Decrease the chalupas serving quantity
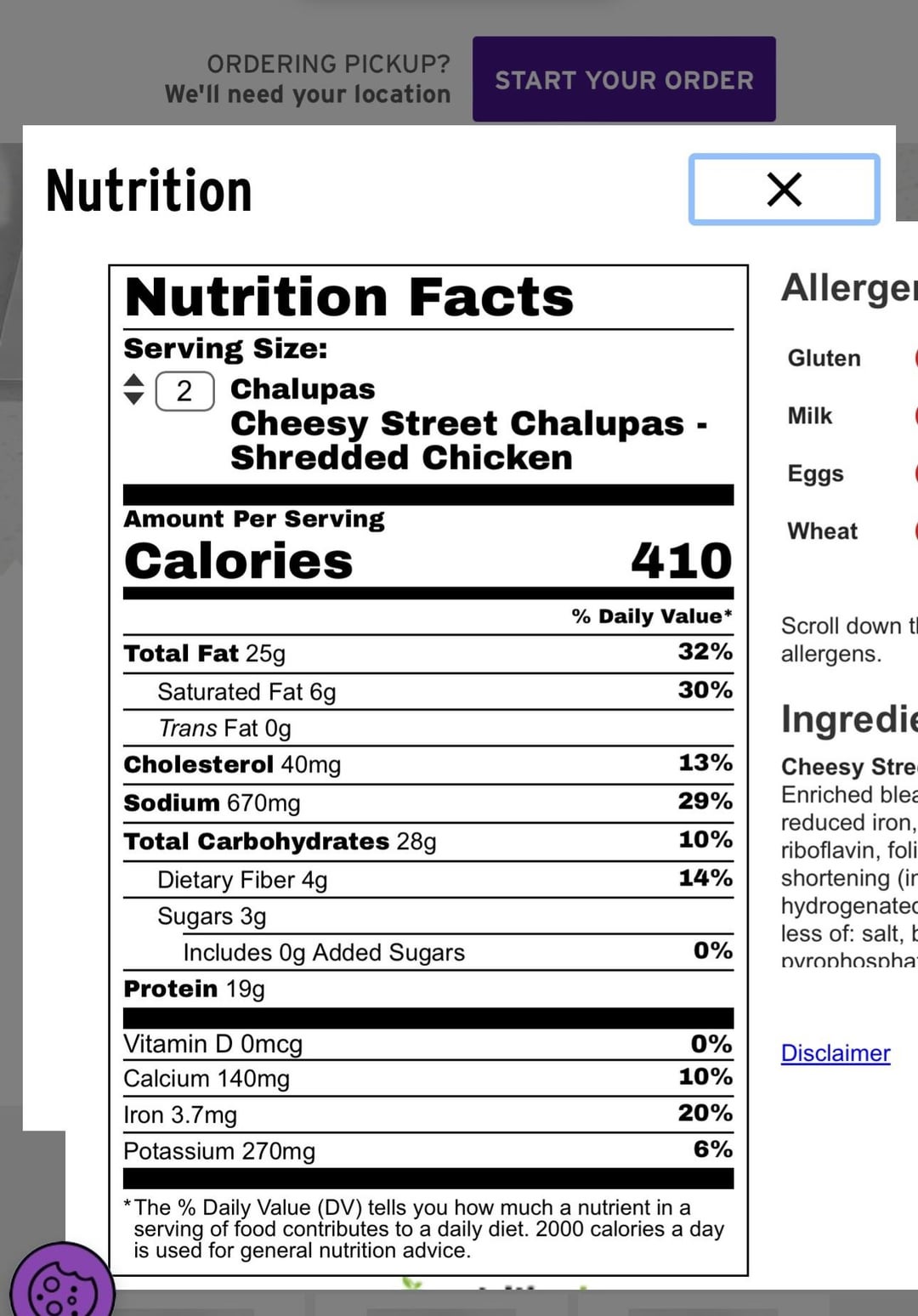The width and height of the screenshot is (918, 1316). pos(134,399)
